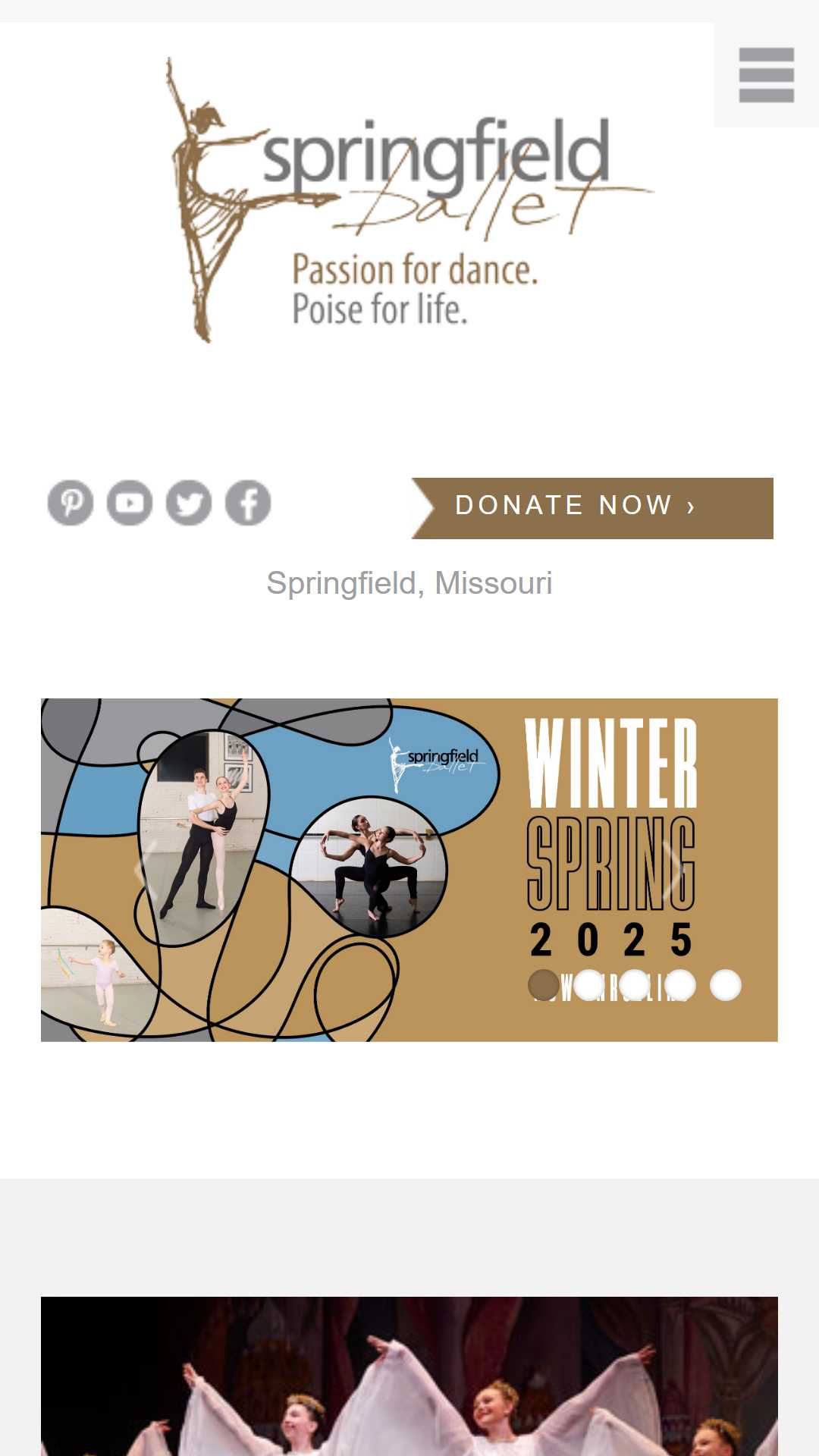
Task: Jump to the last slide dot
Action: [726, 985]
